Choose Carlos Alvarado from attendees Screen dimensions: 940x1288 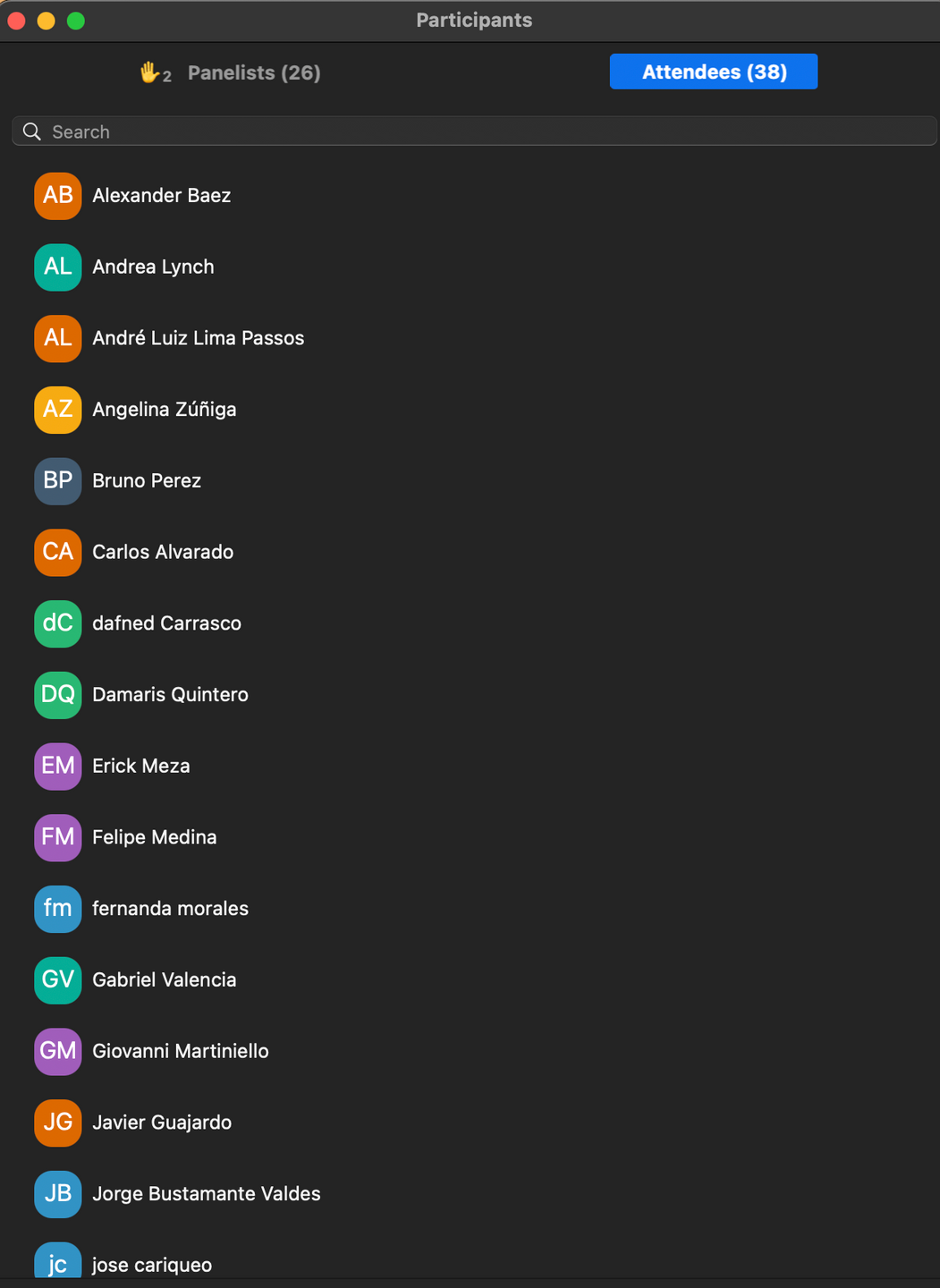470,552
